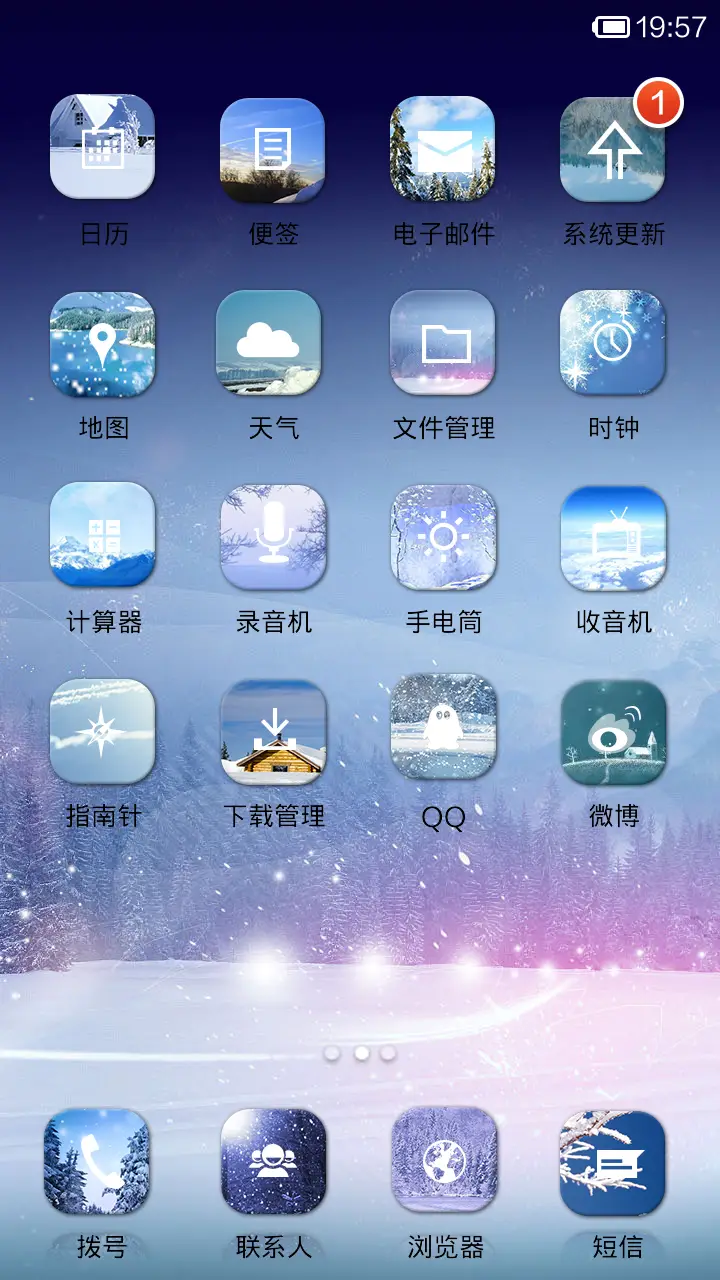Open the Maps (地图) app
Viewport: 720px width, 1280px height.
[x=103, y=345]
